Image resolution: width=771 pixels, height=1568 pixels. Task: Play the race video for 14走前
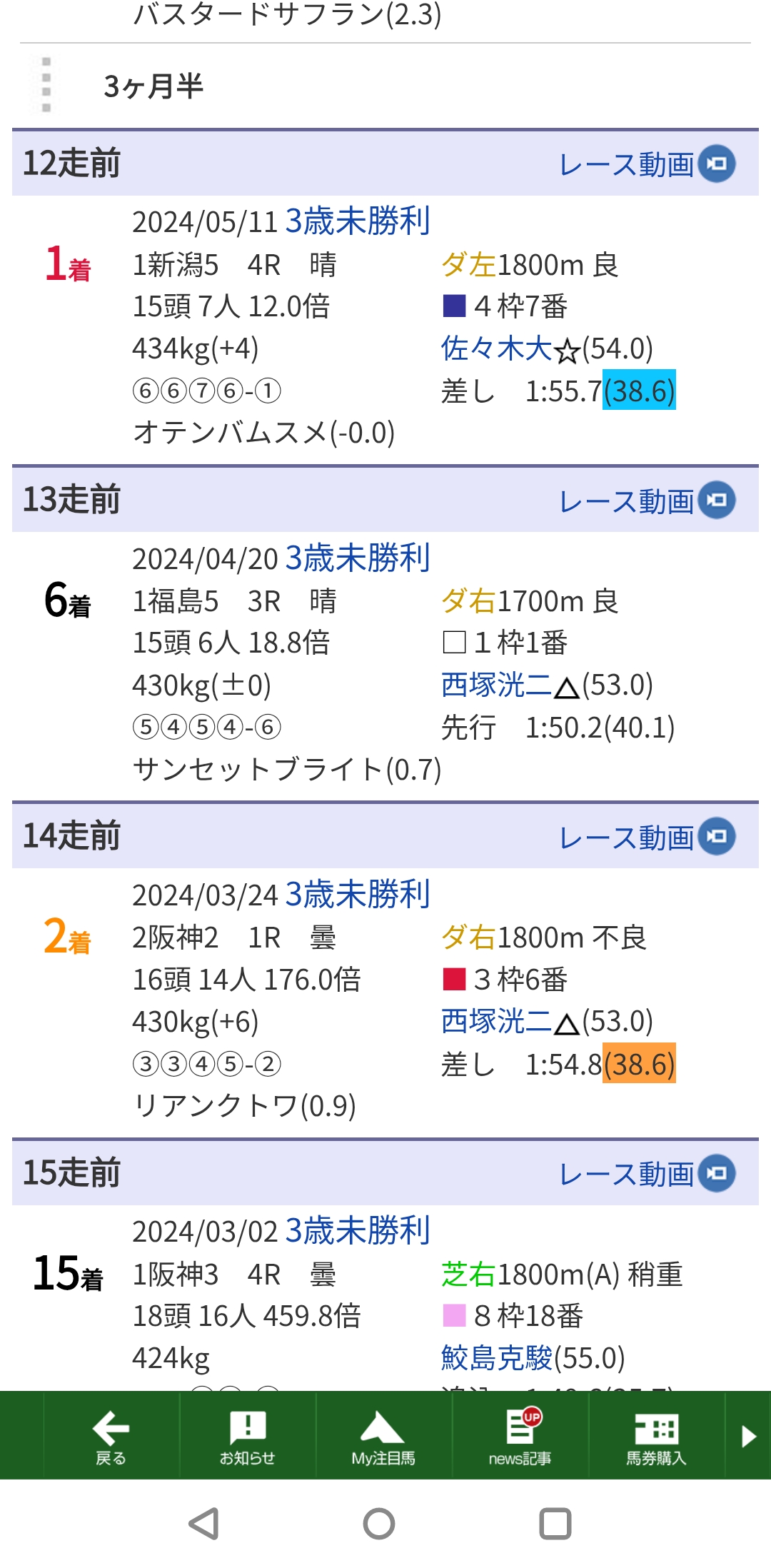(x=646, y=837)
